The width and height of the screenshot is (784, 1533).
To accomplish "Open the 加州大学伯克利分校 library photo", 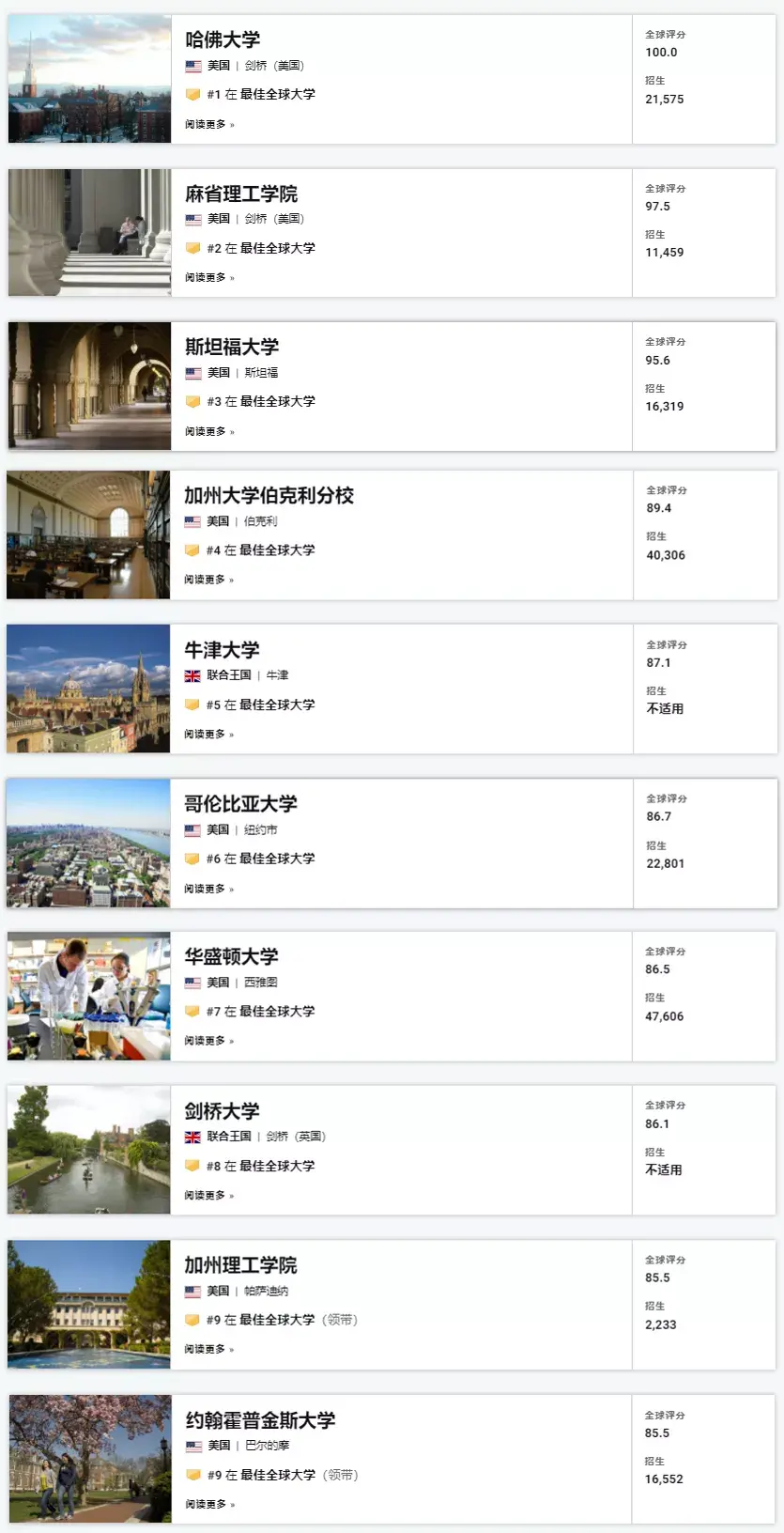I will click(x=89, y=534).
